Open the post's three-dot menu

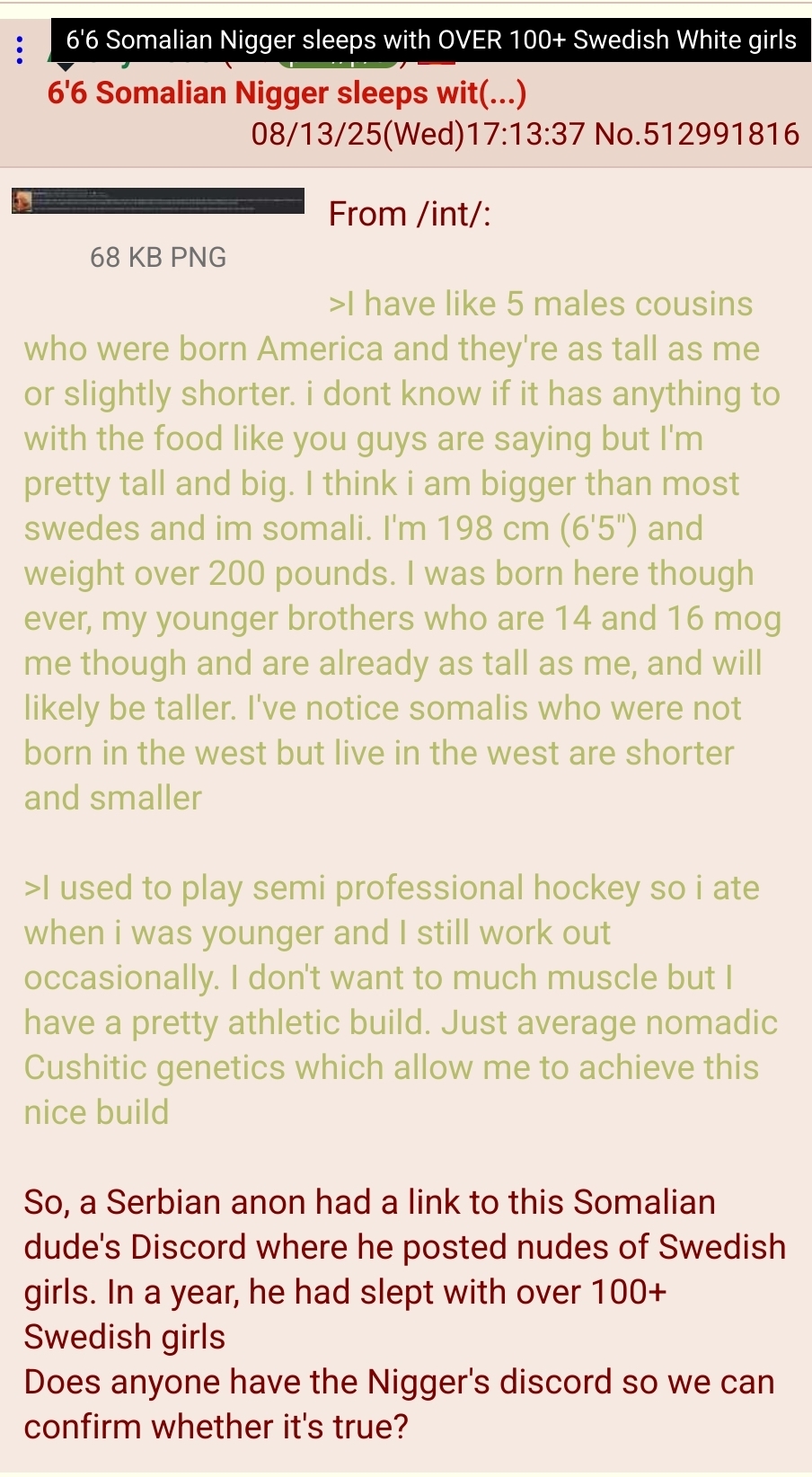point(19,49)
